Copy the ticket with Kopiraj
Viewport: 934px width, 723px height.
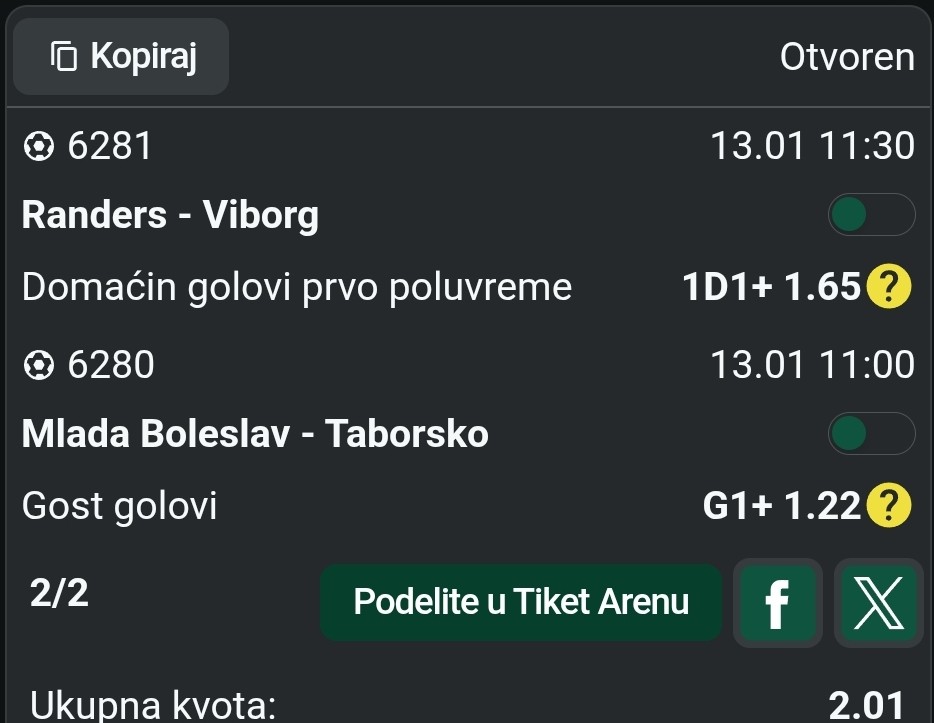pyautogui.click(x=121, y=57)
